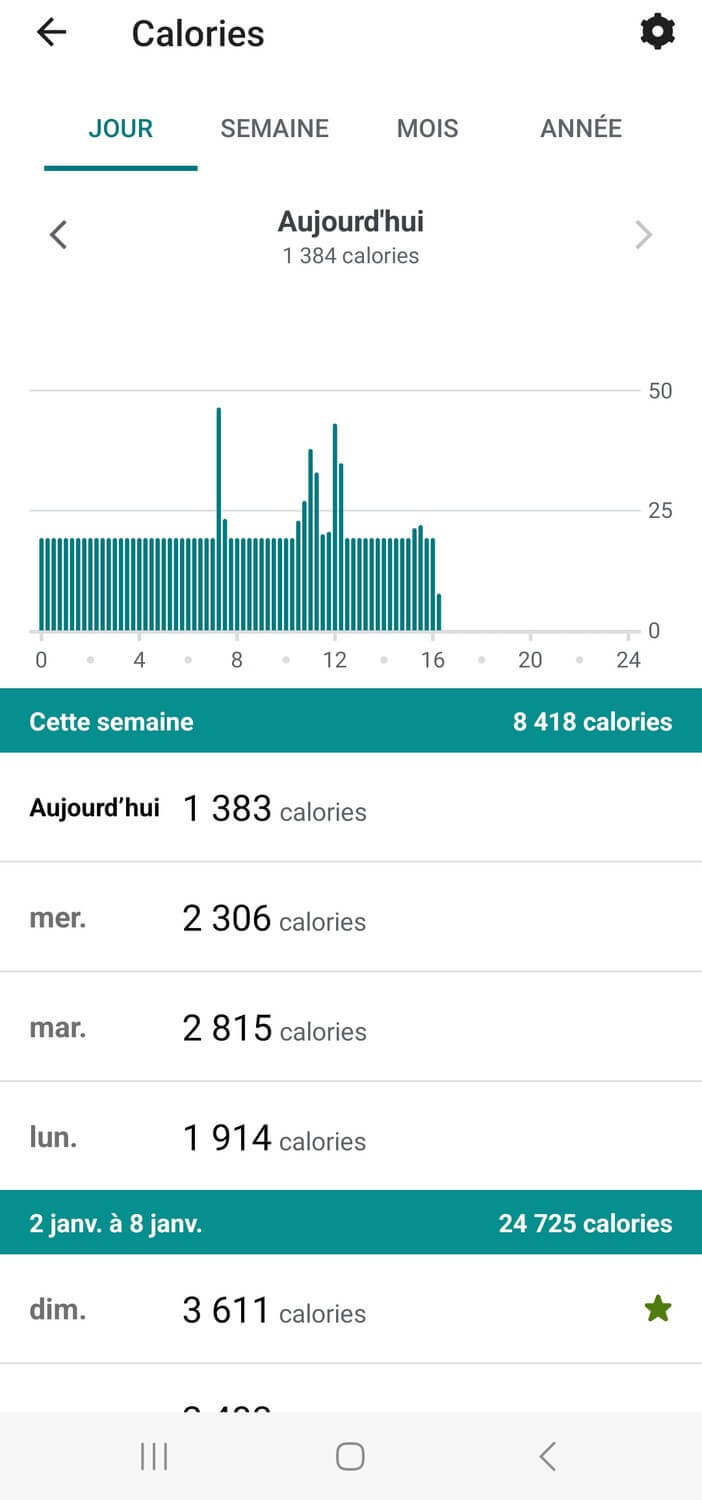Switch to the MOIS tab

[427, 128]
